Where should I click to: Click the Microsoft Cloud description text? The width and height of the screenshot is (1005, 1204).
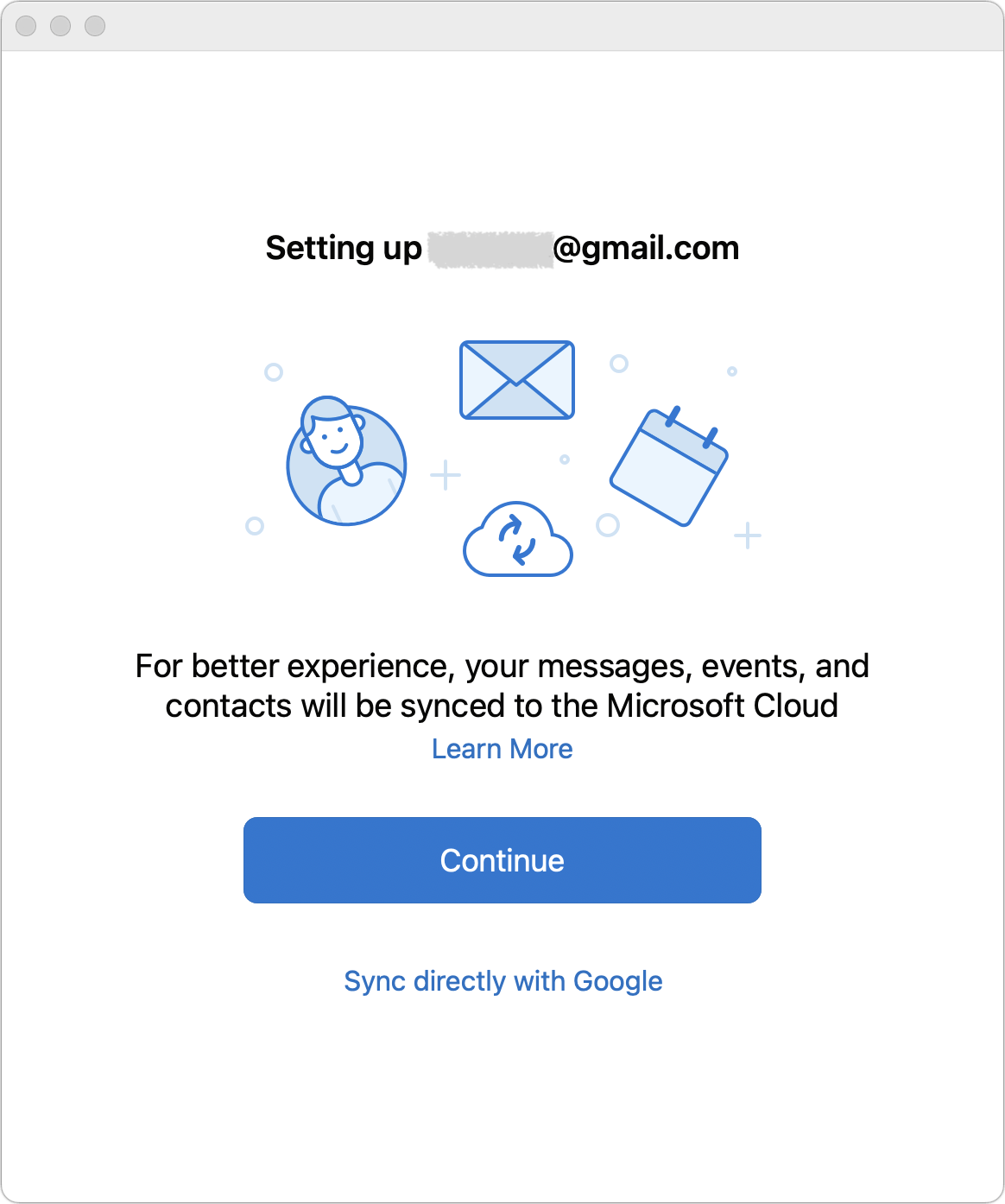pyautogui.click(x=502, y=685)
